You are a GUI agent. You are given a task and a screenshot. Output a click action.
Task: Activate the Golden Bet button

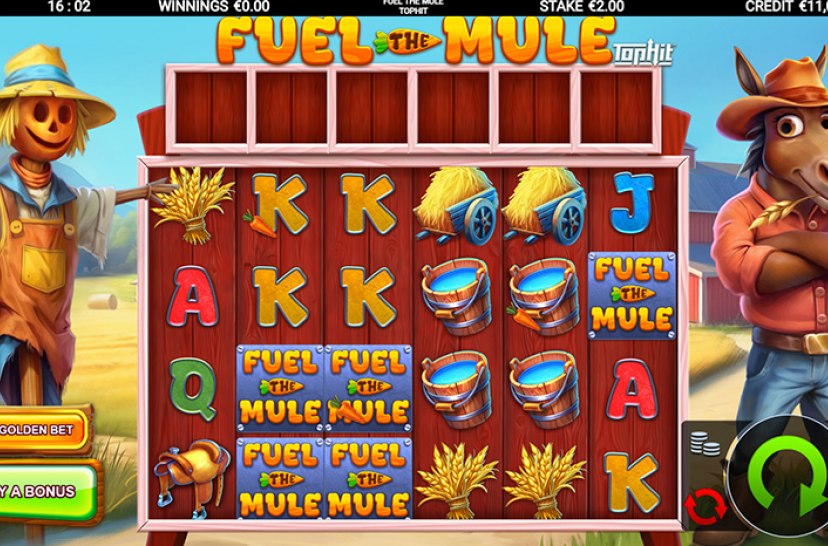(x=42, y=430)
